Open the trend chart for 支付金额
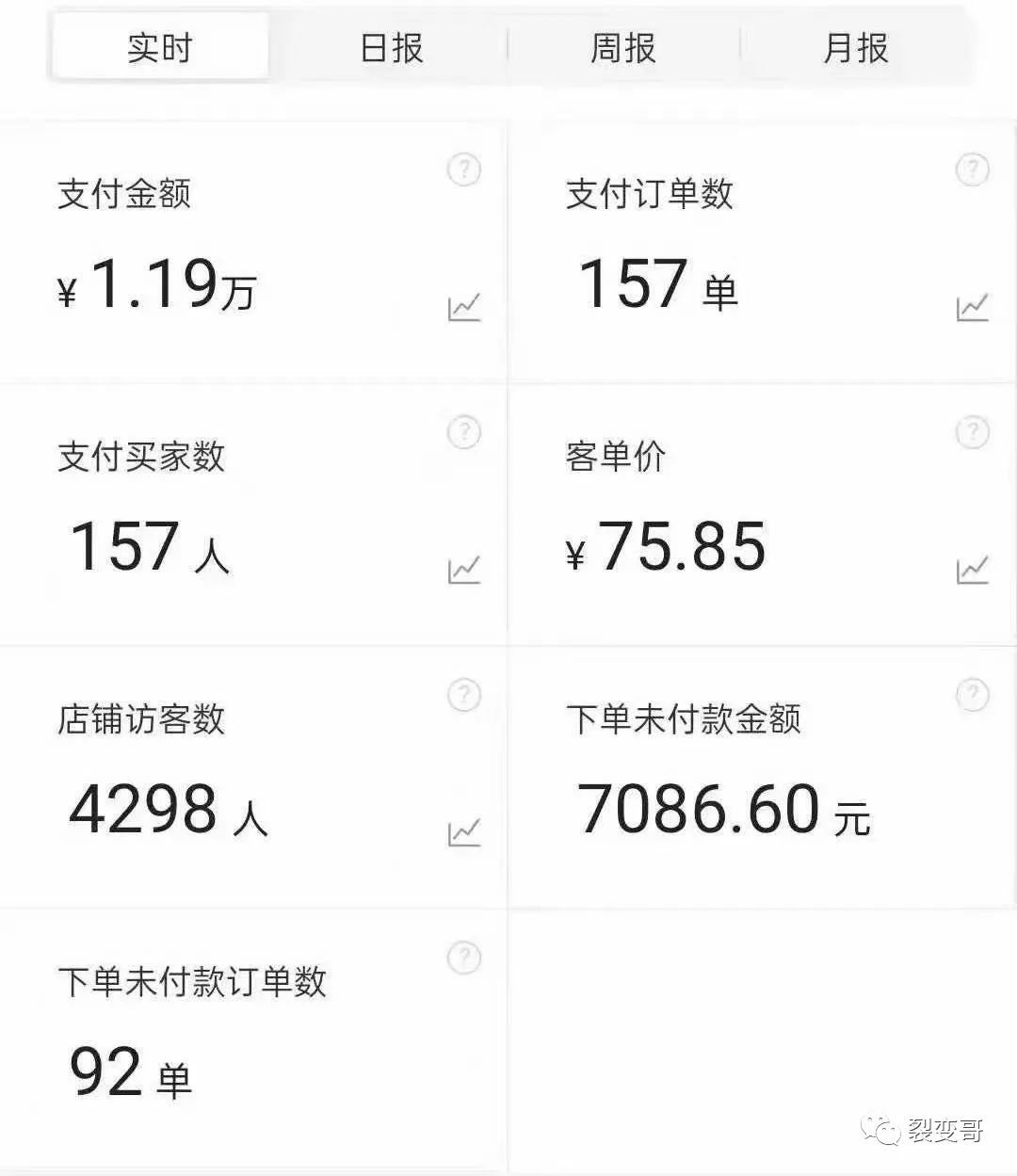This screenshot has width=1017, height=1176. click(462, 305)
